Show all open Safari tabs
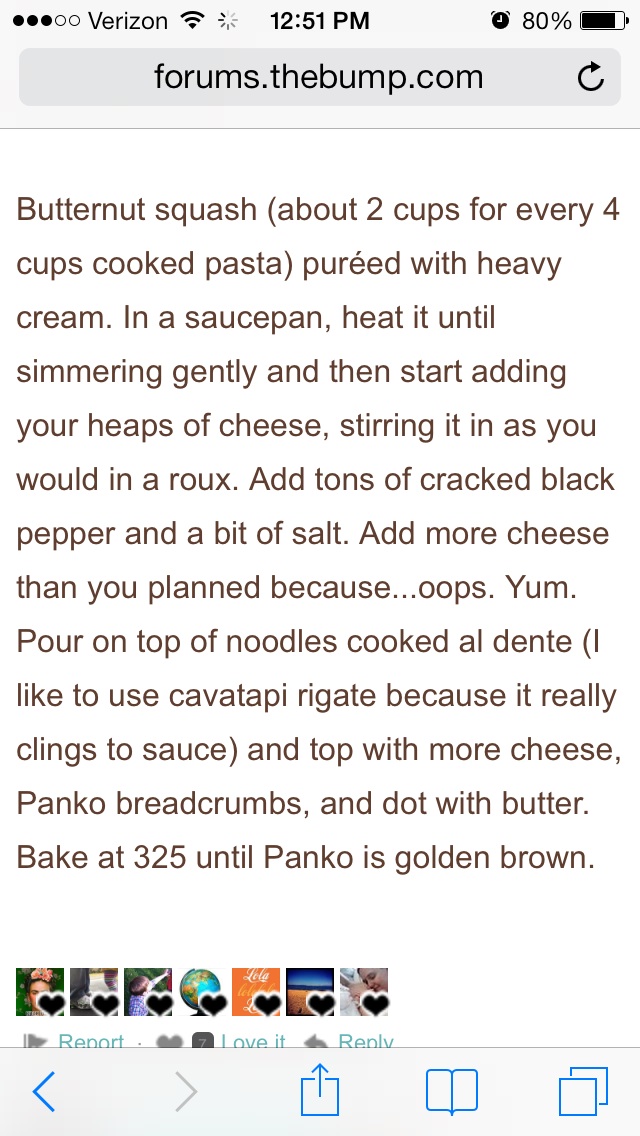640x1136 pixels. click(x=583, y=1092)
